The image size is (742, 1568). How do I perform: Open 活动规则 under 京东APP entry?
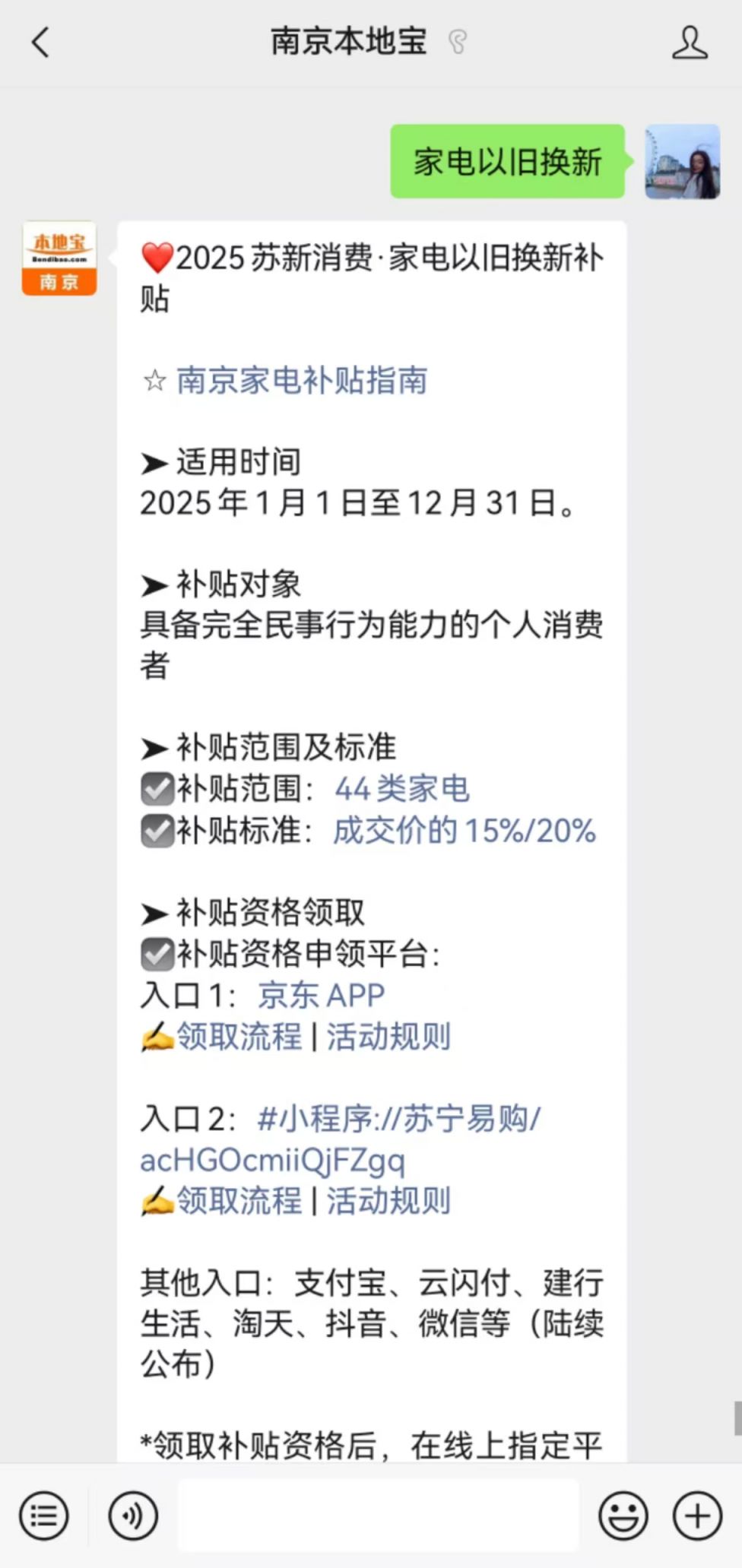point(388,1036)
